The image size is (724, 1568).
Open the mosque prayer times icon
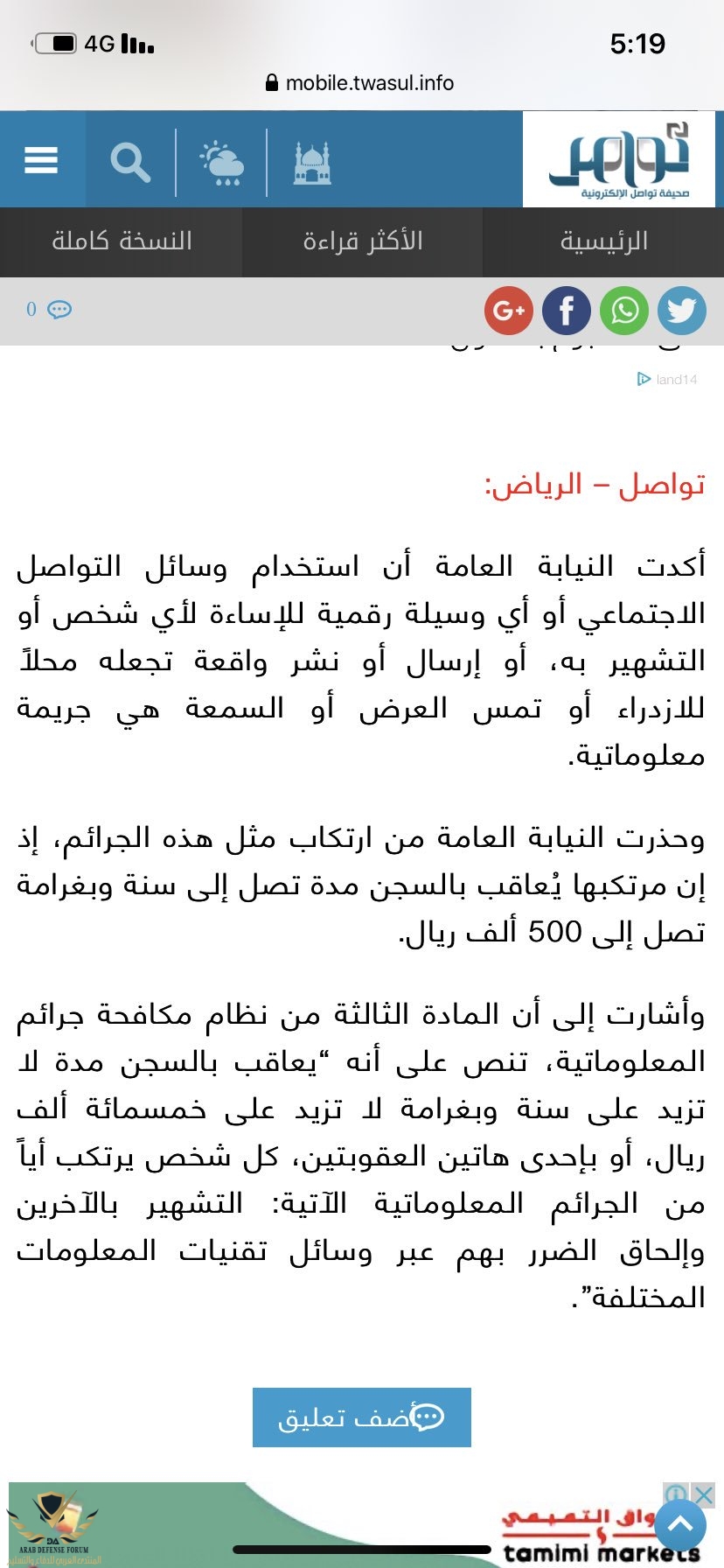click(x=312, y=163)
